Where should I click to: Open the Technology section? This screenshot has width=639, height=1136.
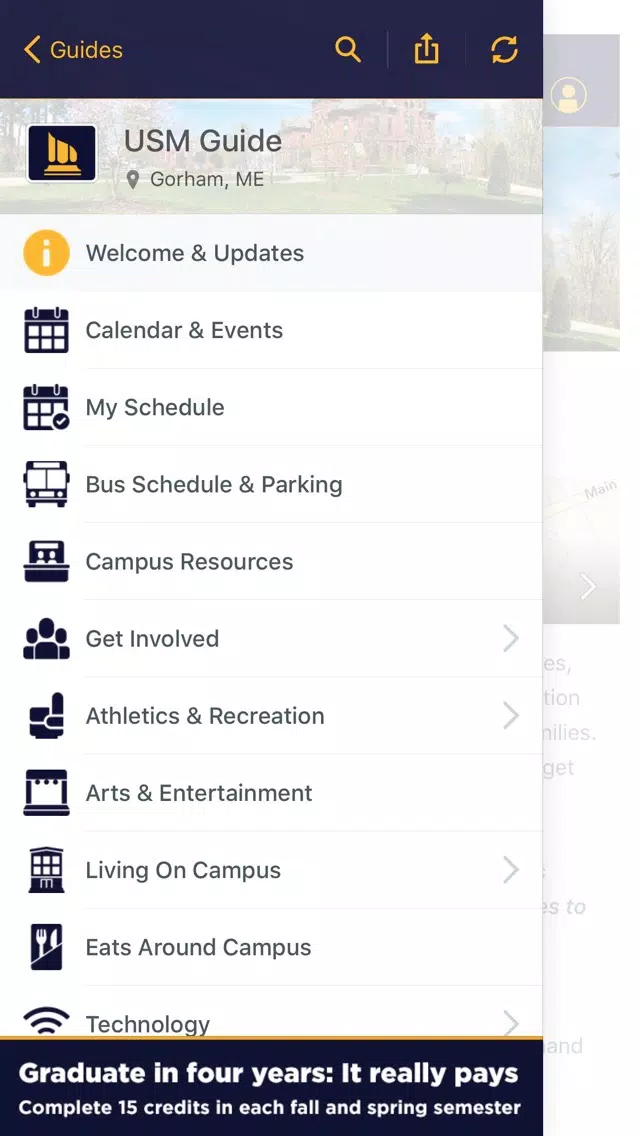click(271, 1012)
